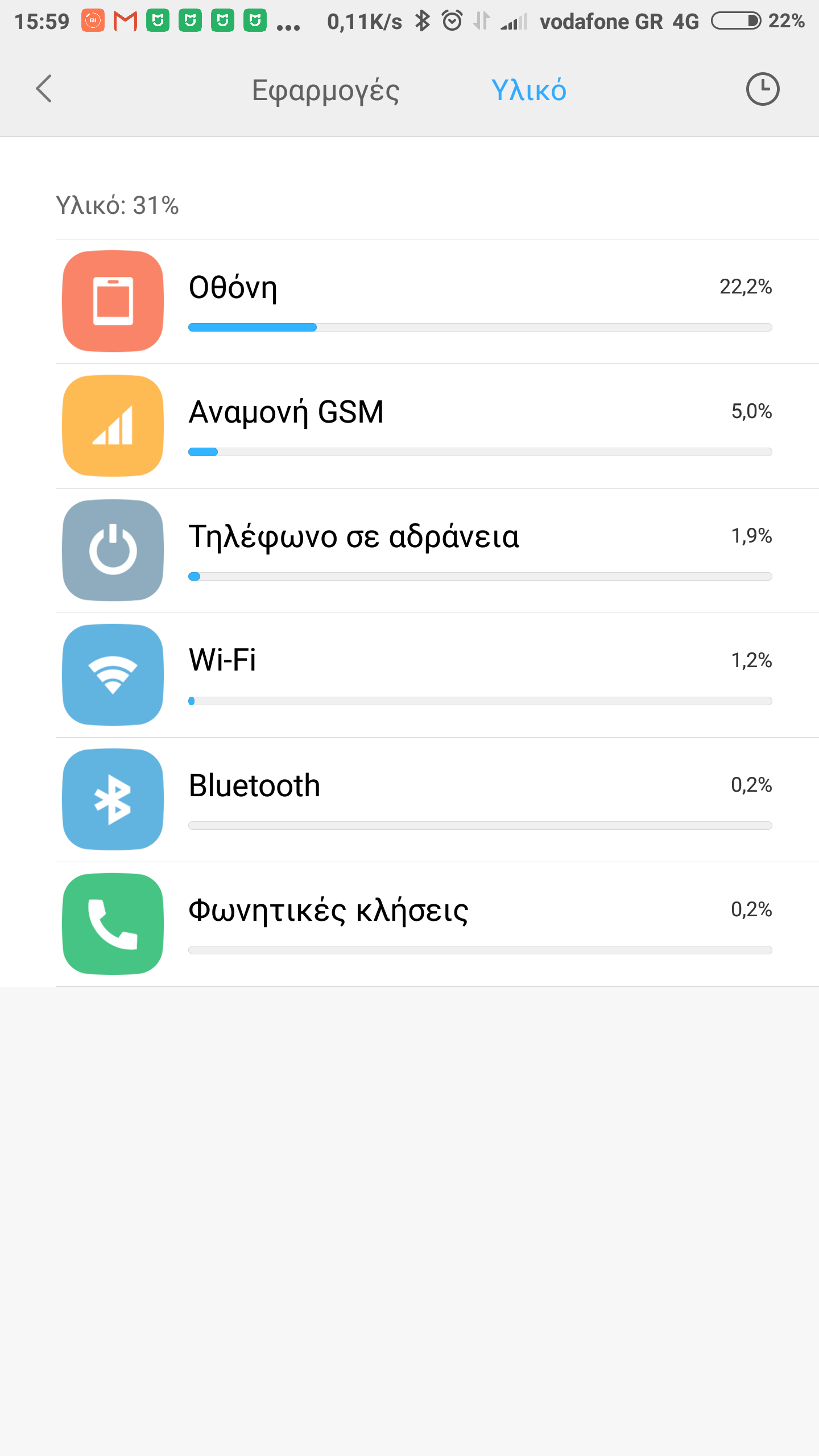Go back with the top-left arrow
Screen dimensions: 819x1456
[x=44, y=89]
